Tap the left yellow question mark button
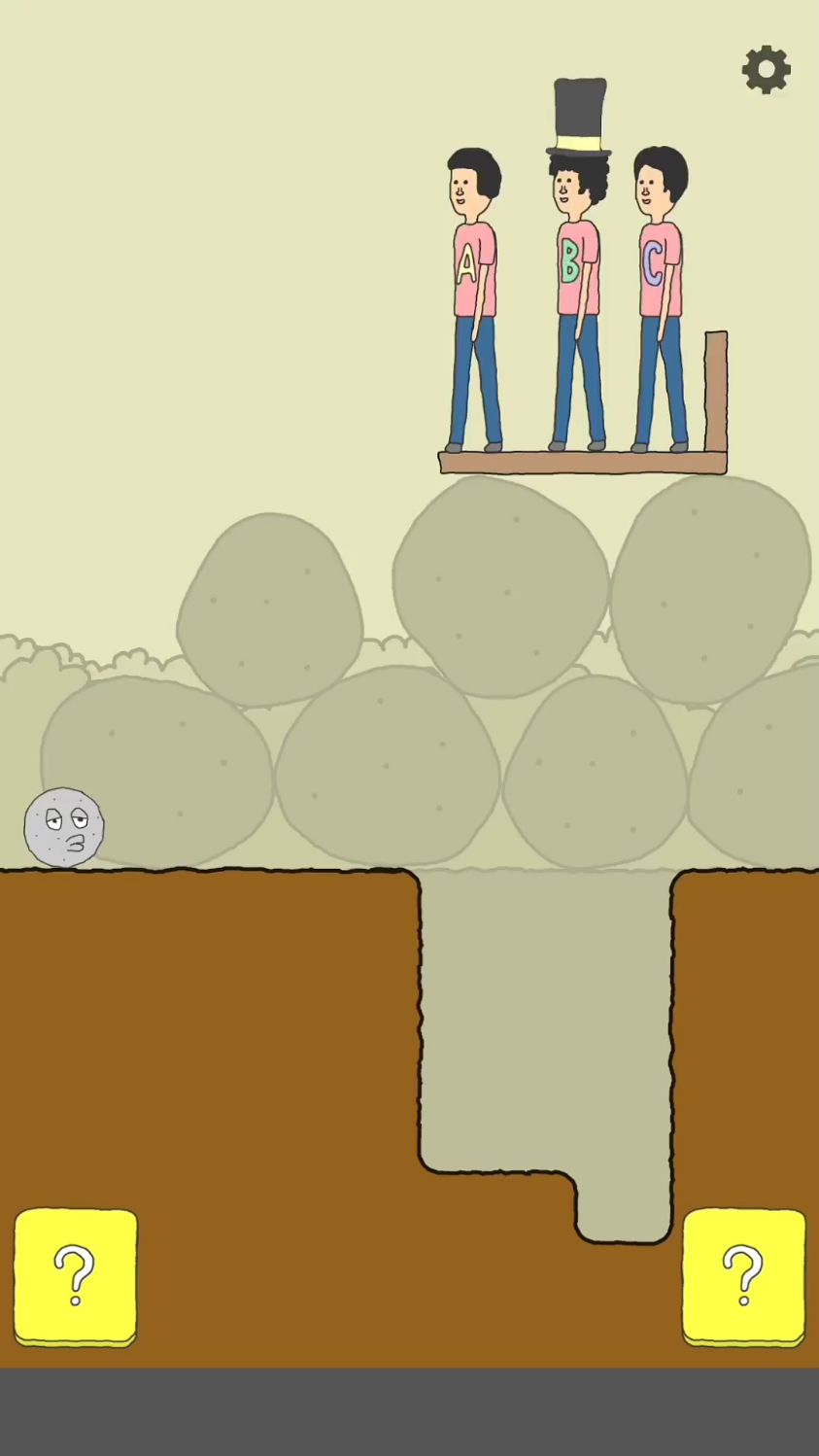 (76, 1277)
